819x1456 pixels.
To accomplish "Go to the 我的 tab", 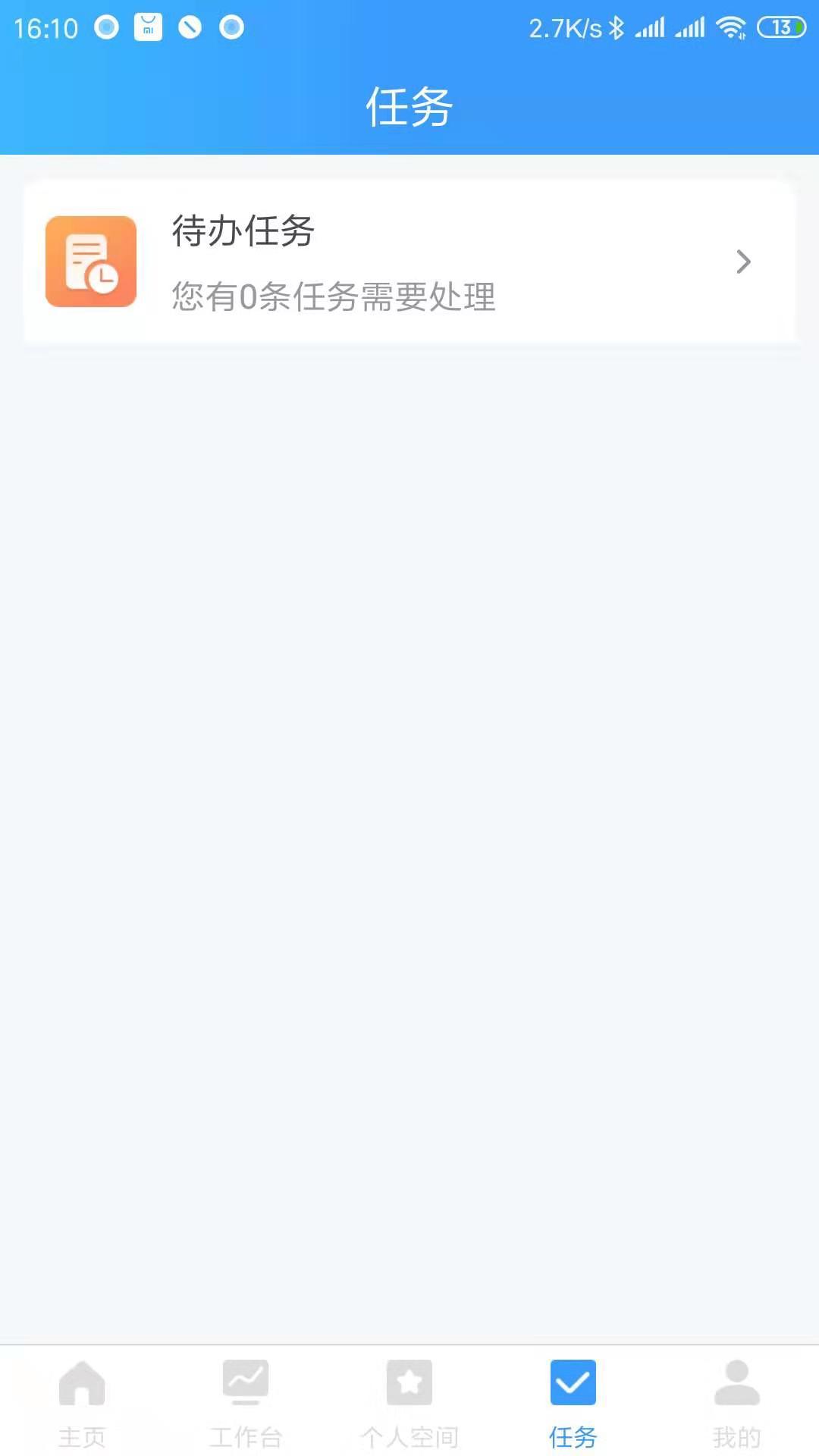I will tap(736, 1401).
